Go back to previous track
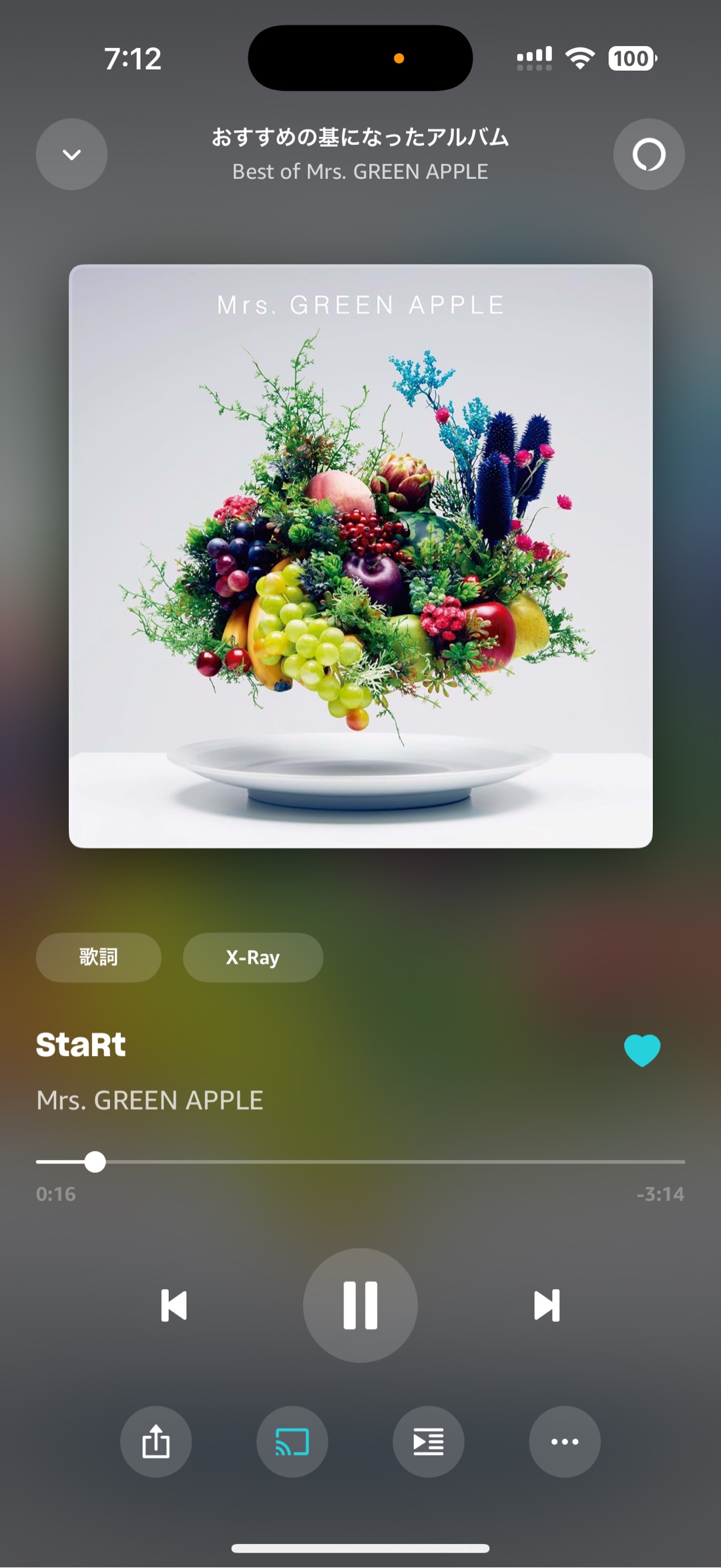Image resolution: width=721 pixels, height=1568 pixels. (174, 1305)
